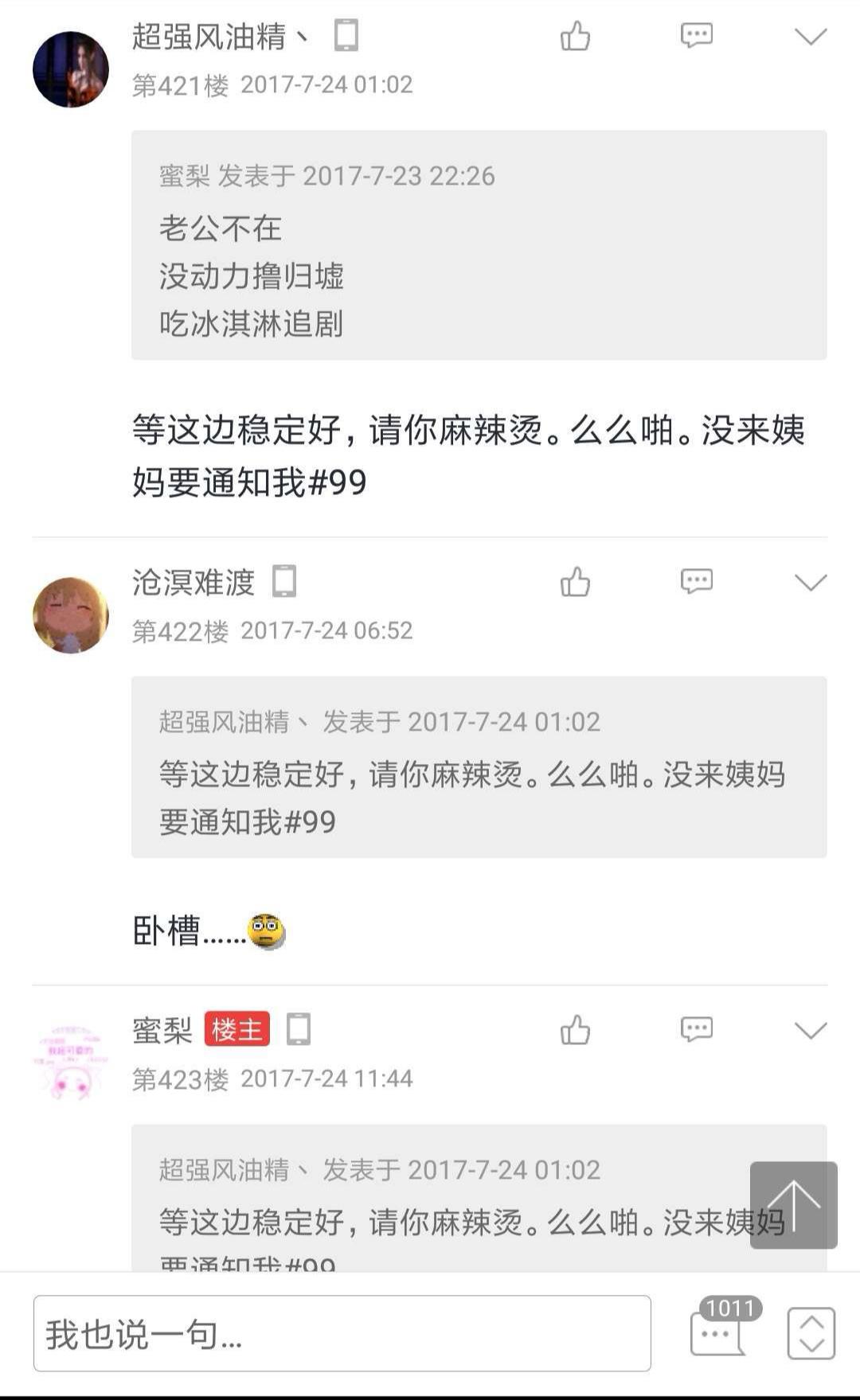
Task: Open the page jump up-down control
Action: [x=811, y=1333]
